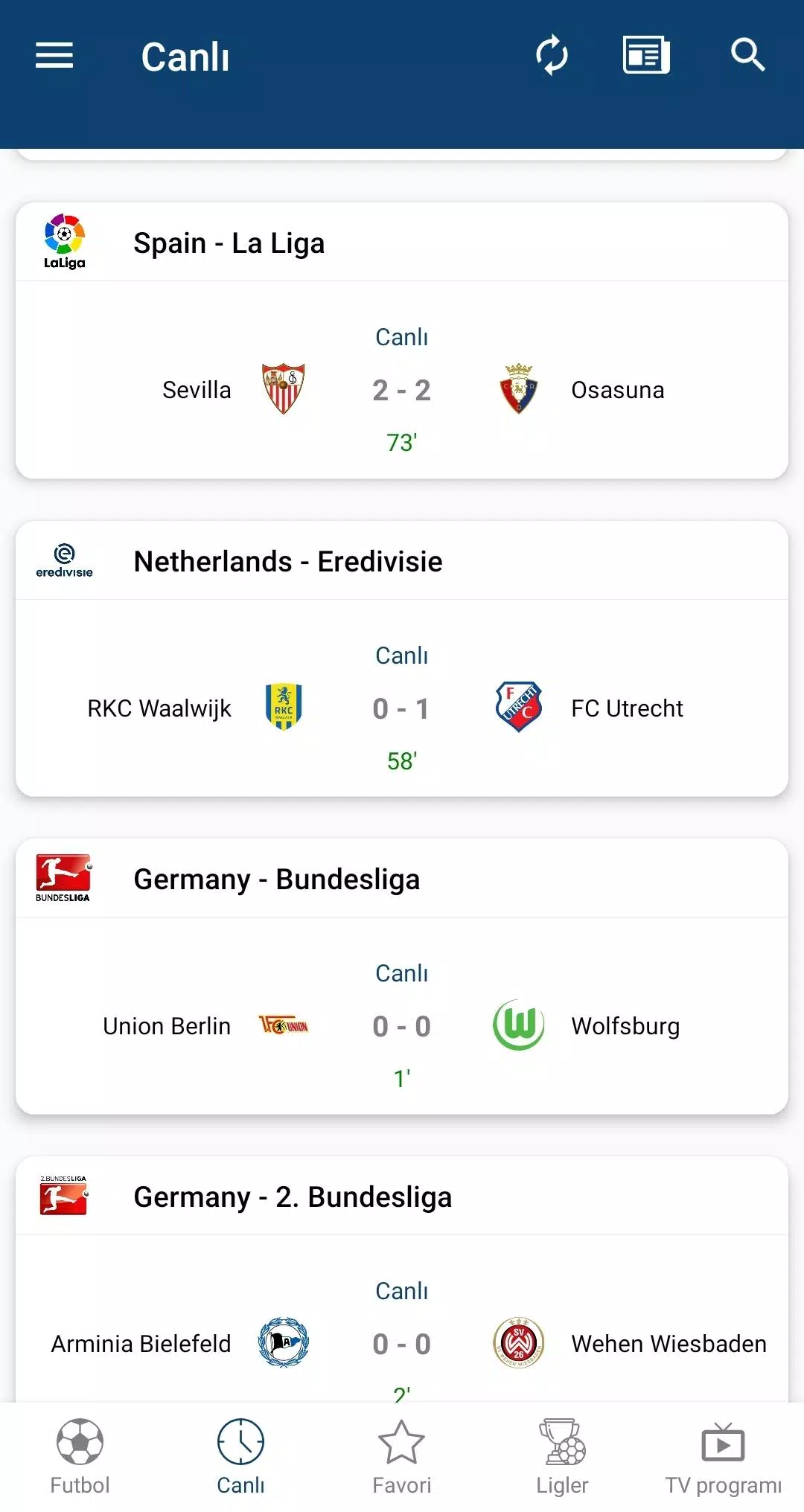The width and height of the screenshot is (804, 1512).
Task: Refresh the live scores
Action: 552,56
